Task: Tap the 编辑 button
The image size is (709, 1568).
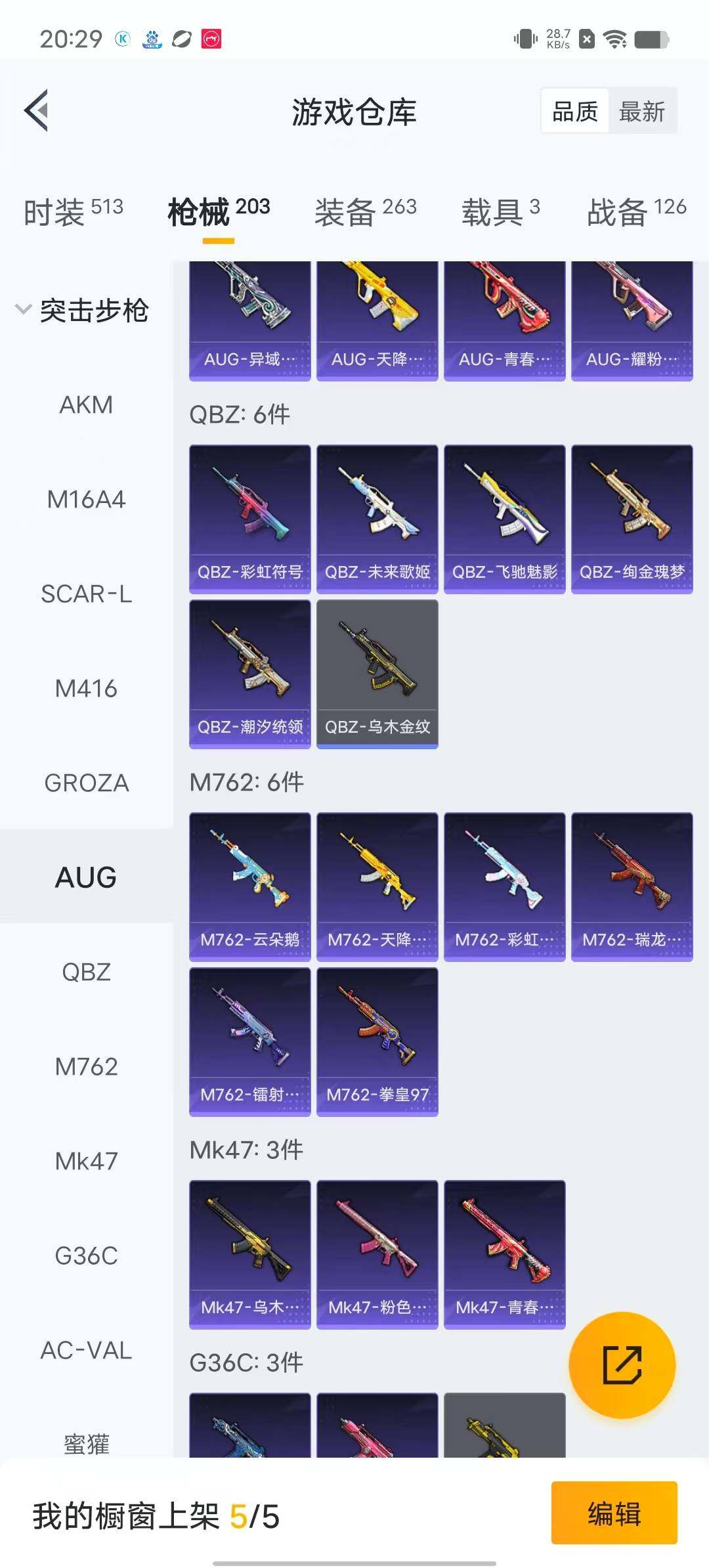Action: (x=613, y=1513)
